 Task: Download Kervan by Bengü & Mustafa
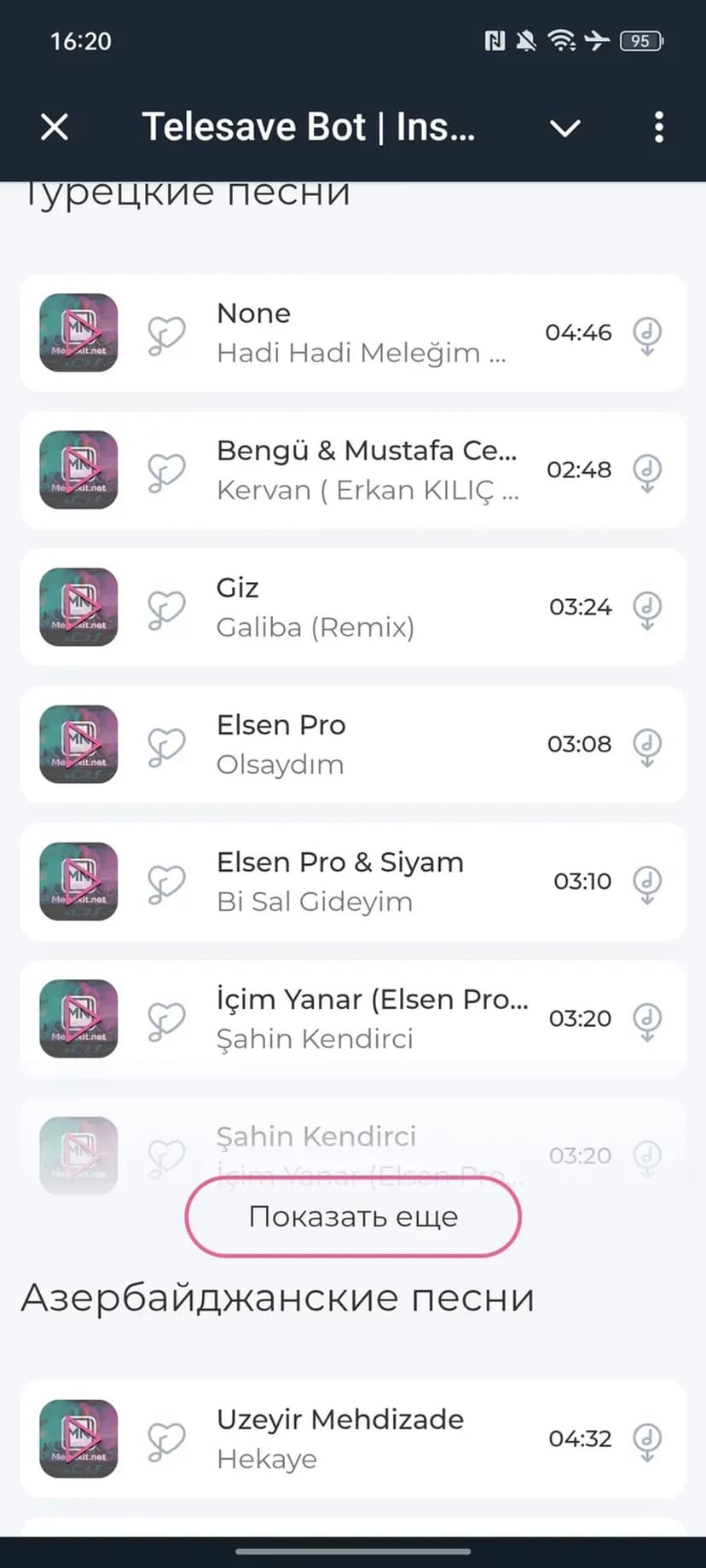647,471
